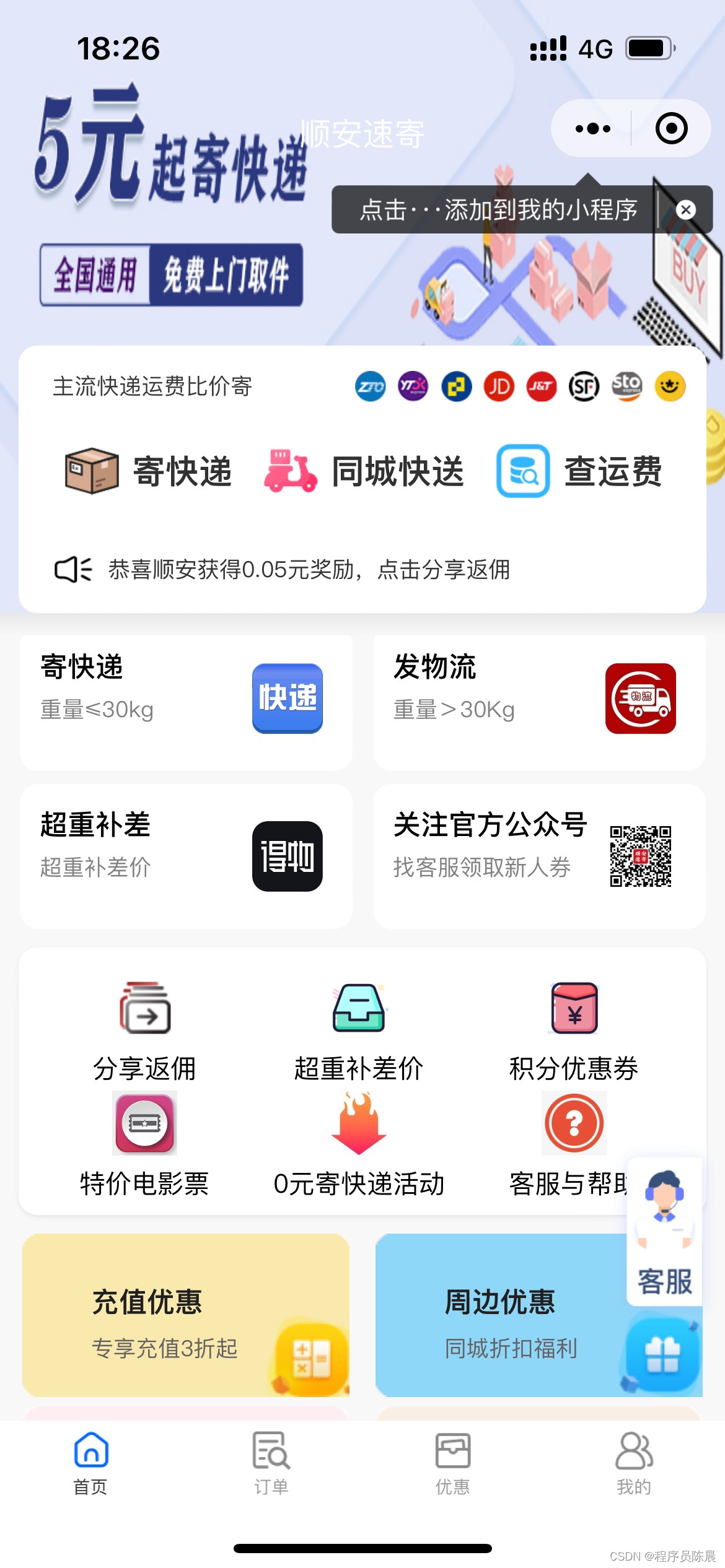Screen dimensions: 725x1568
Task: Open the mini program overflow menu
Action: [592, 129]
